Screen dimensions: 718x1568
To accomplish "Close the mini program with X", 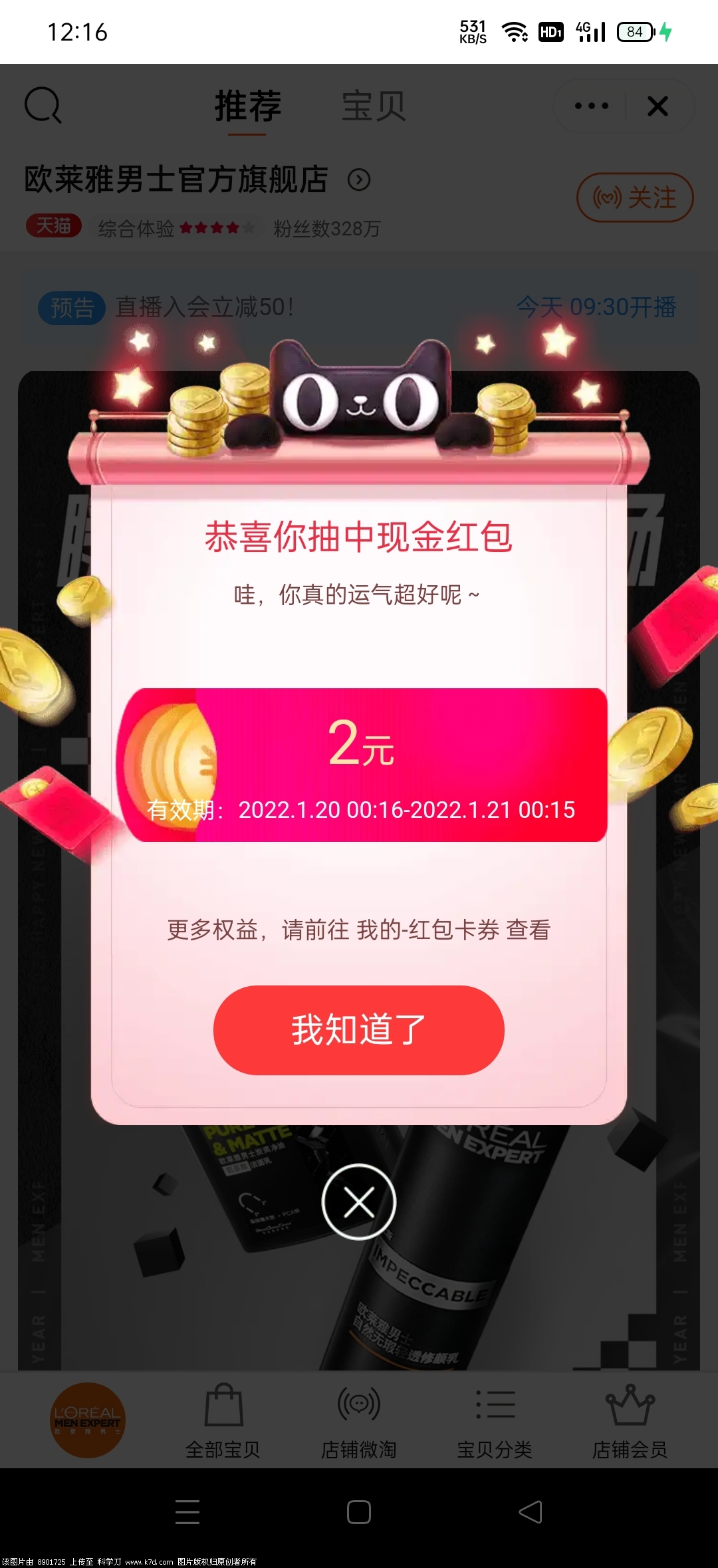I will tap(658, 106).
